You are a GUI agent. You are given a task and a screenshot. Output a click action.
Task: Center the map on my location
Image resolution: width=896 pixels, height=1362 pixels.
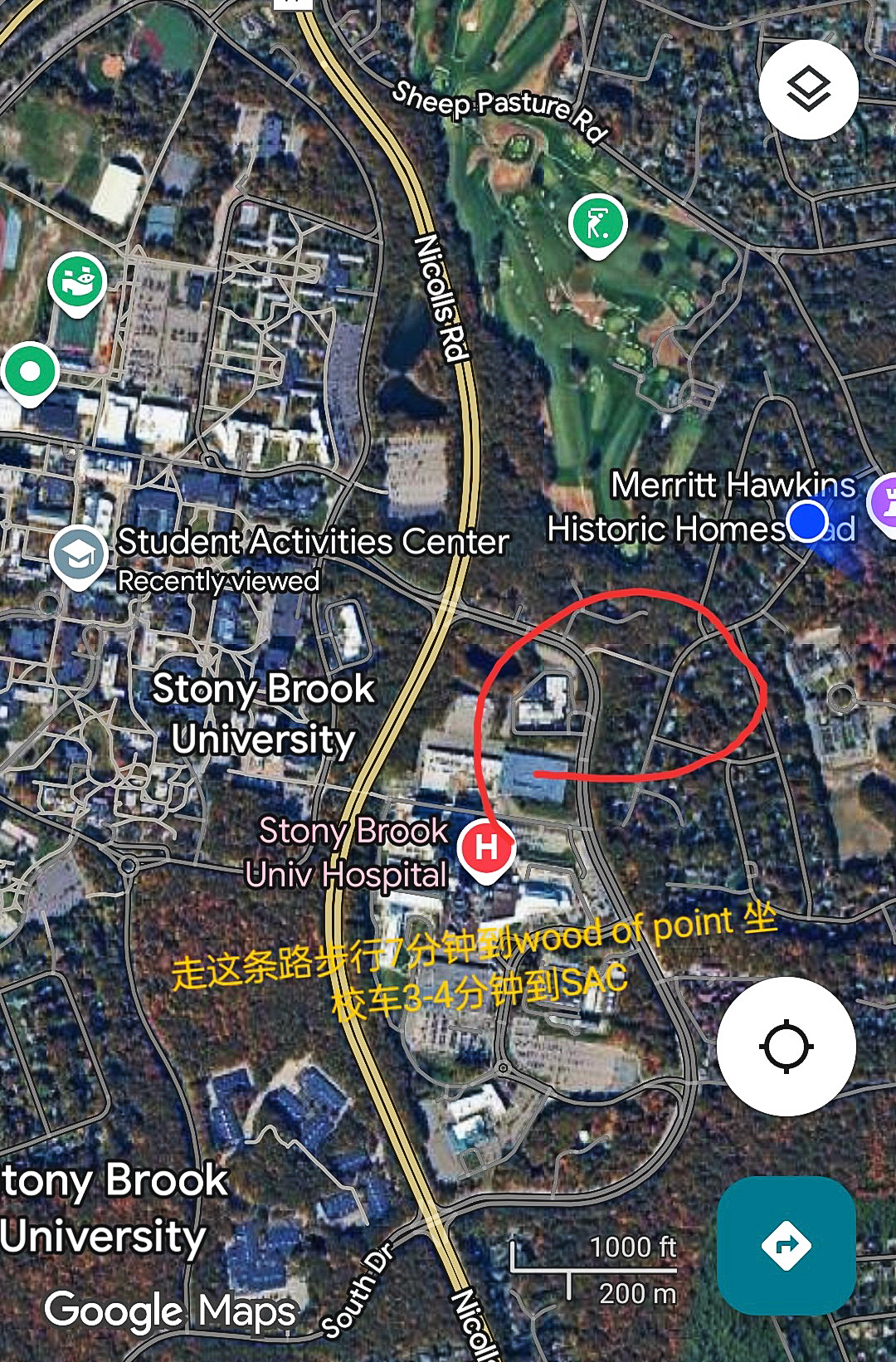coord(786,1046)
